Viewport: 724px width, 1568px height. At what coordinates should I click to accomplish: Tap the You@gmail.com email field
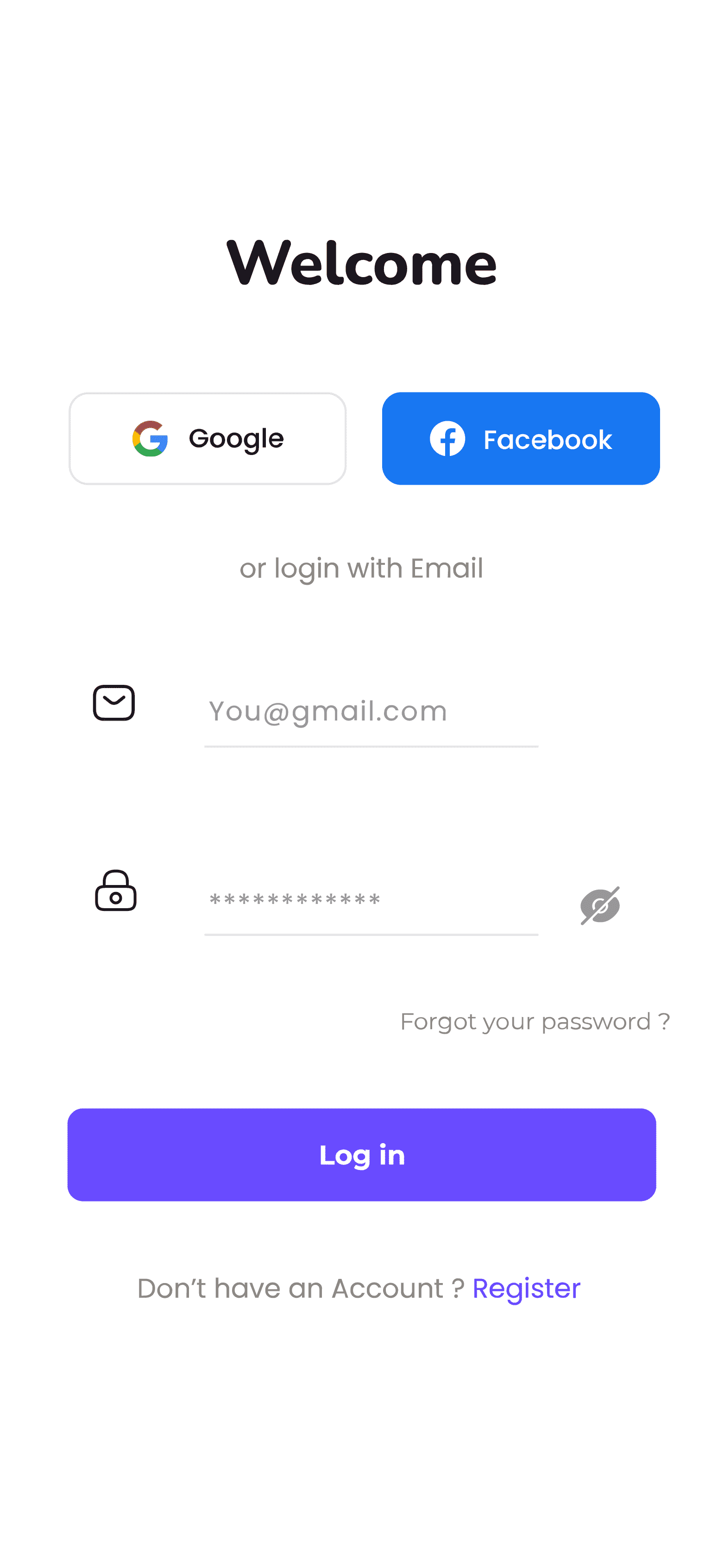click(x=371, y=712)
